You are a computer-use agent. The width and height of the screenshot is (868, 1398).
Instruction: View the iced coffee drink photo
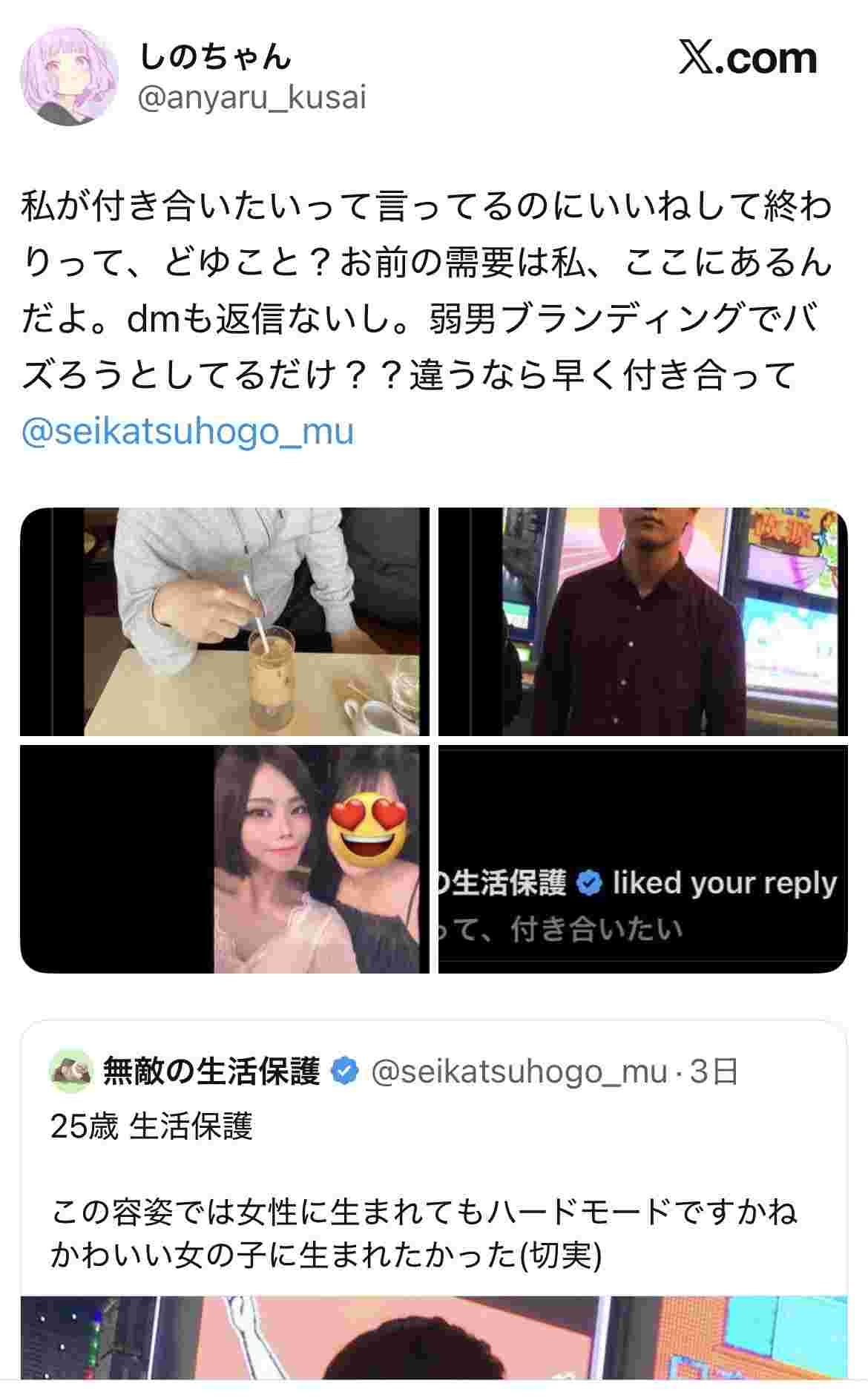225,622
